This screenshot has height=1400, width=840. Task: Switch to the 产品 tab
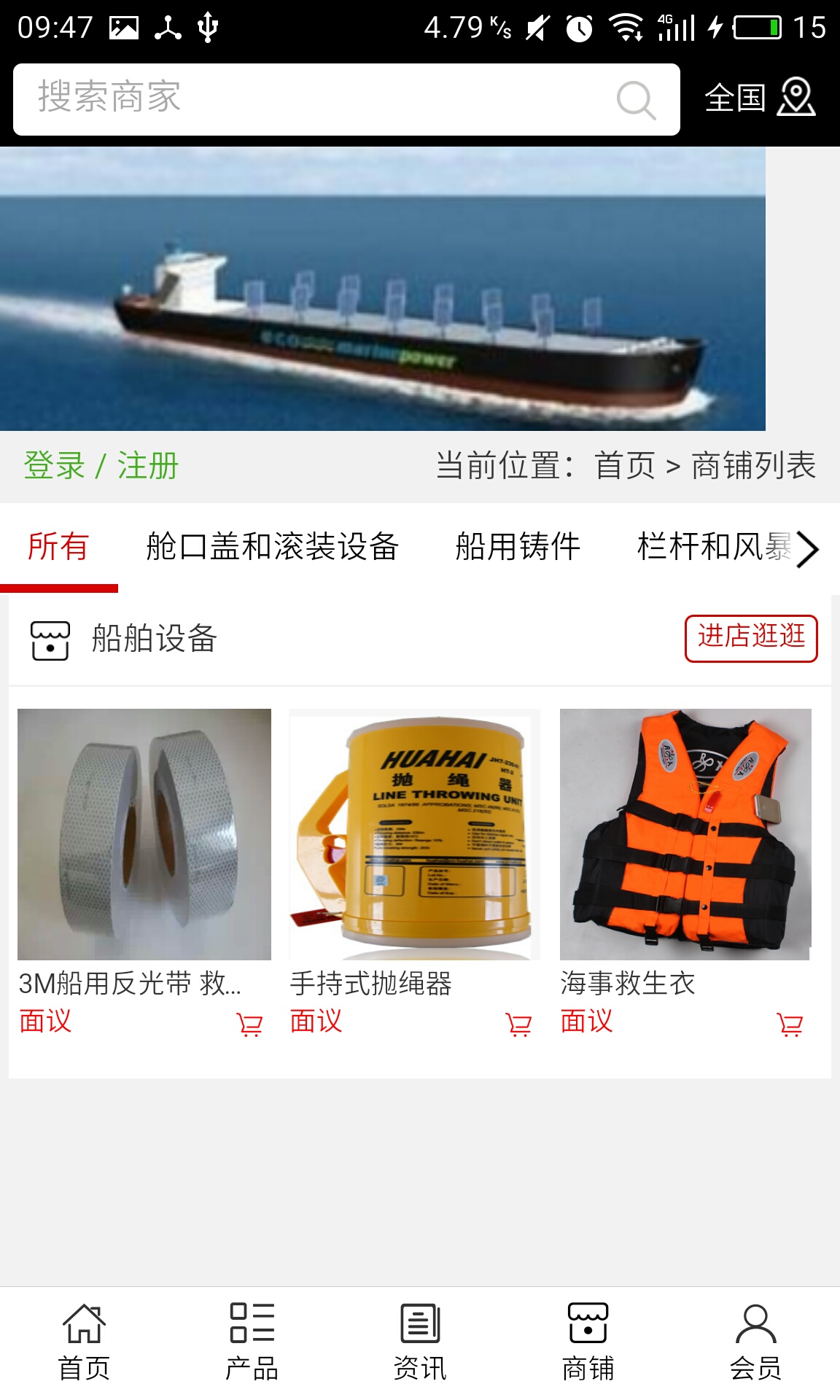[x=252, y=1342]
